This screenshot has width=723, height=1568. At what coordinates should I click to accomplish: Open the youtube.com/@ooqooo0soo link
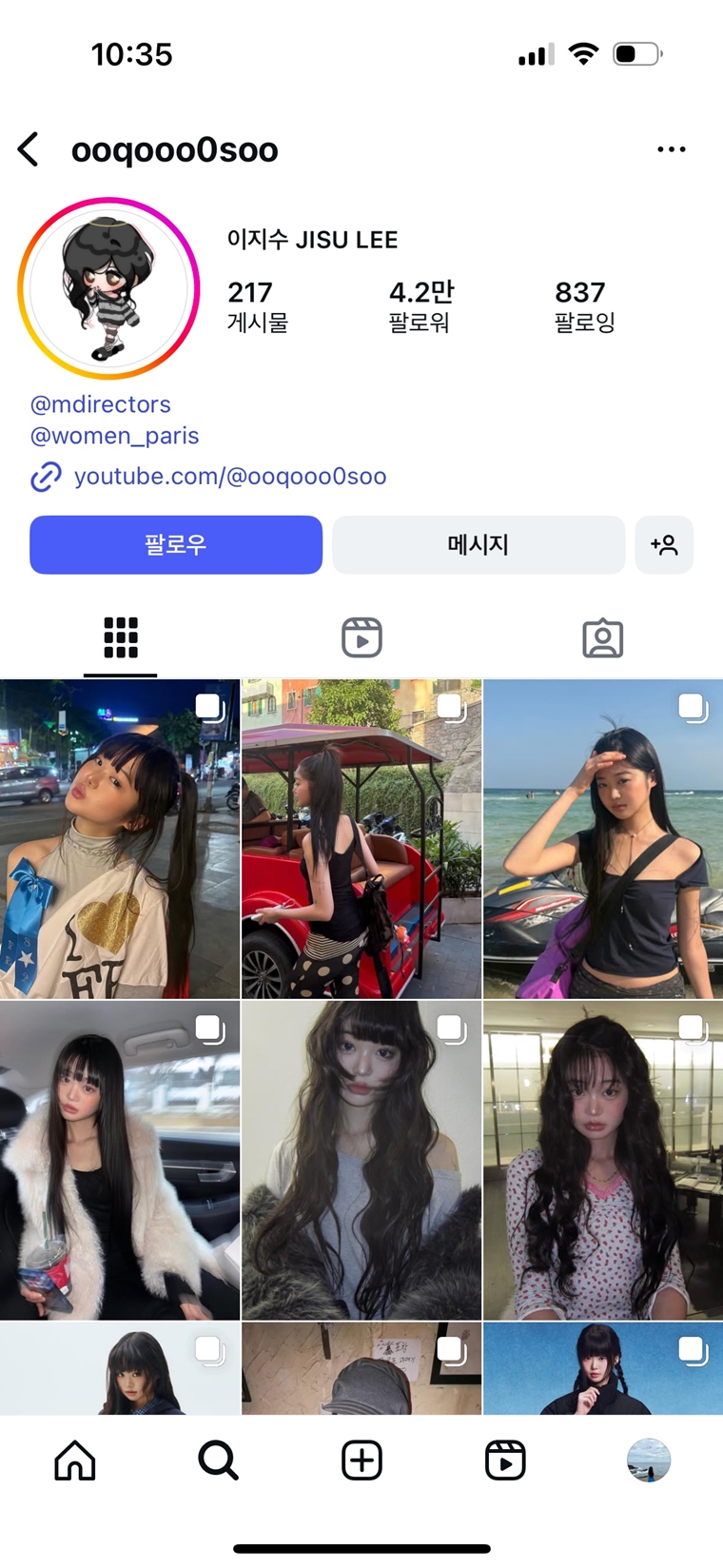tap(229, 476)
